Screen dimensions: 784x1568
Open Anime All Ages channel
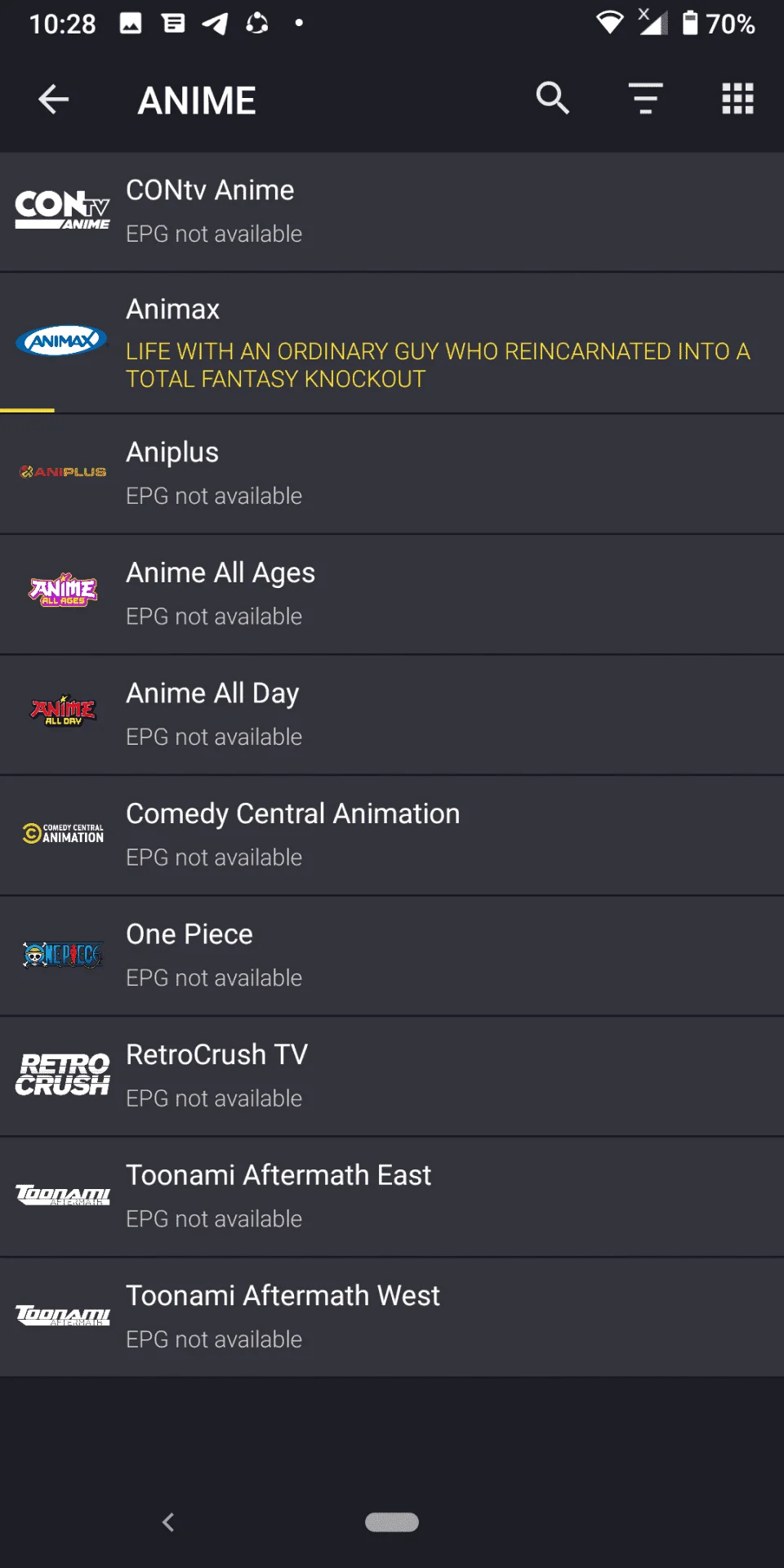pyautogui.click(x=392, y=595)
